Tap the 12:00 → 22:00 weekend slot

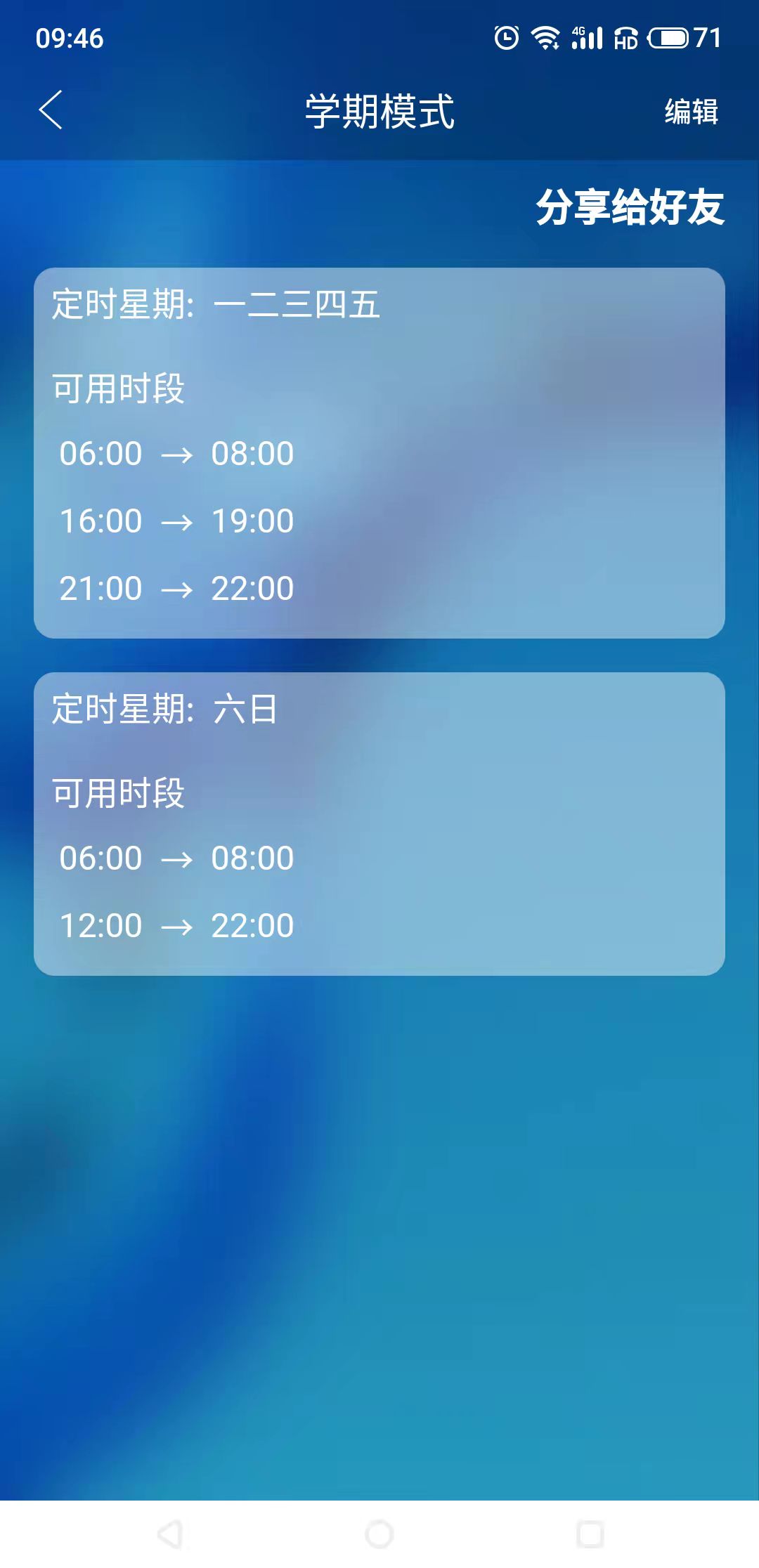click(176, 926)
